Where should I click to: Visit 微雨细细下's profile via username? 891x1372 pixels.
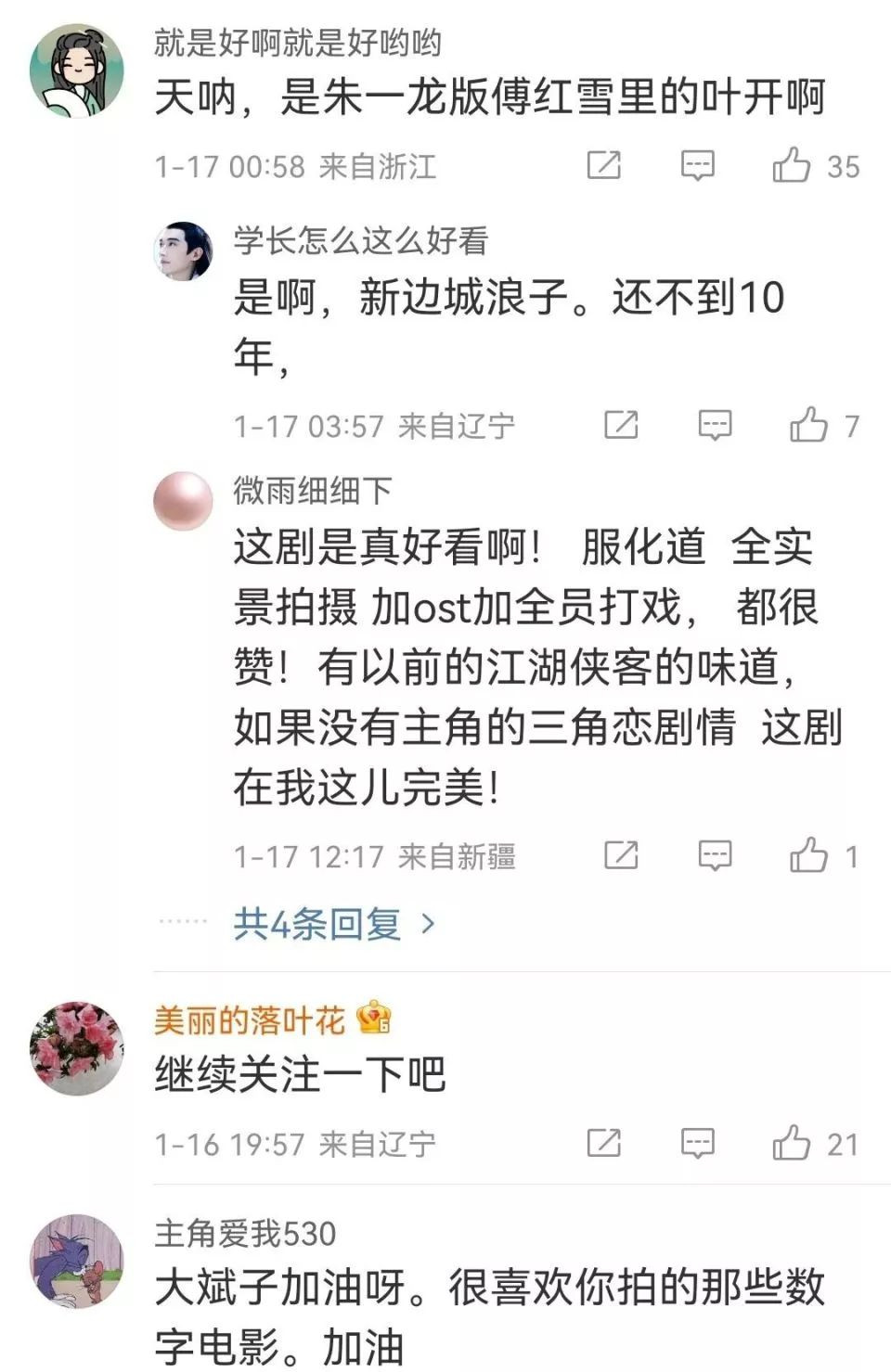point(312,490)
